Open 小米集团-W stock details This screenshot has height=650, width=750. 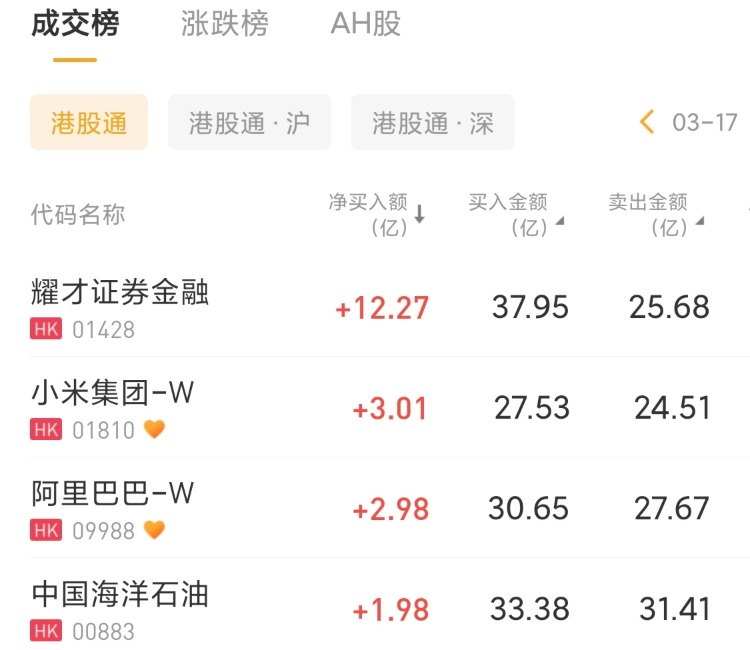(x=112, y=408)
